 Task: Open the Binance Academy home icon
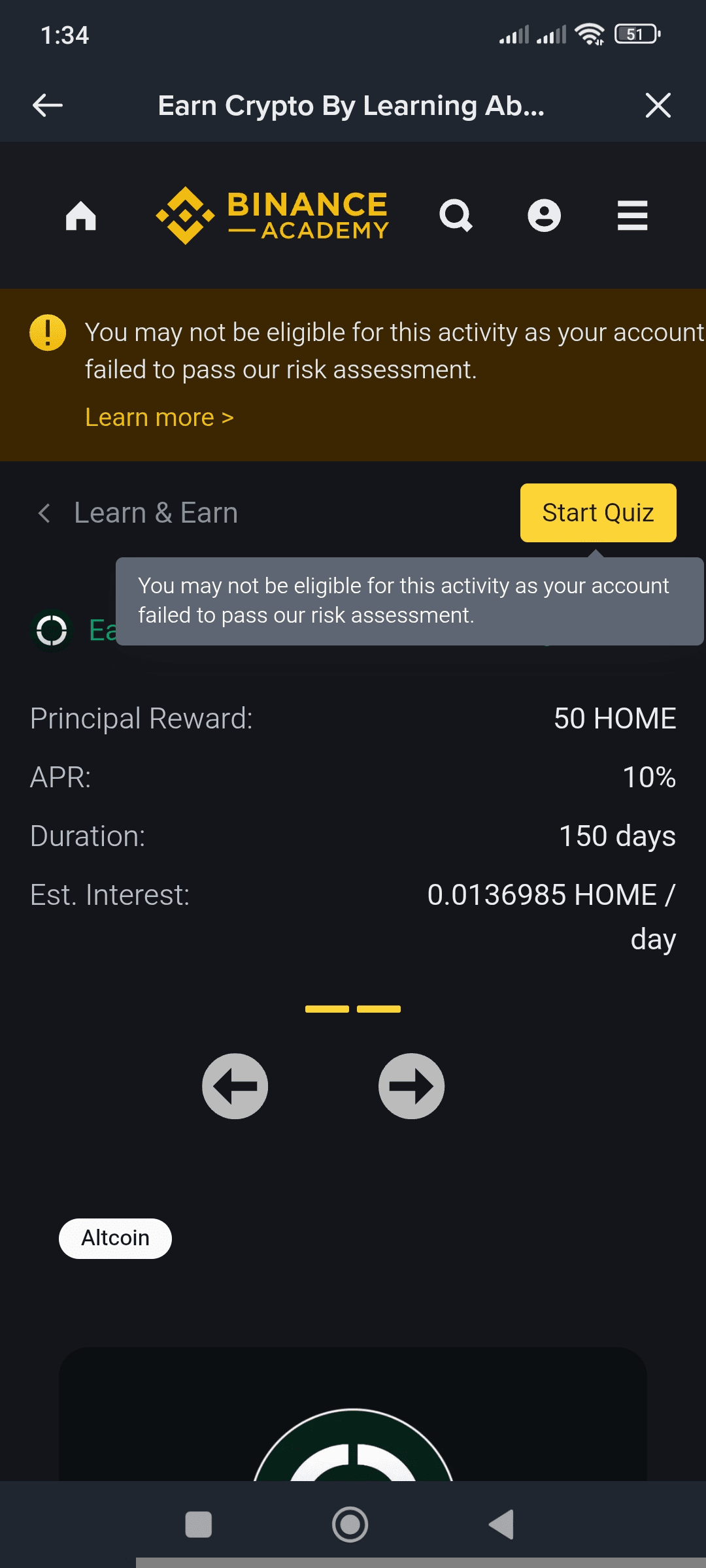click(81, 216)
